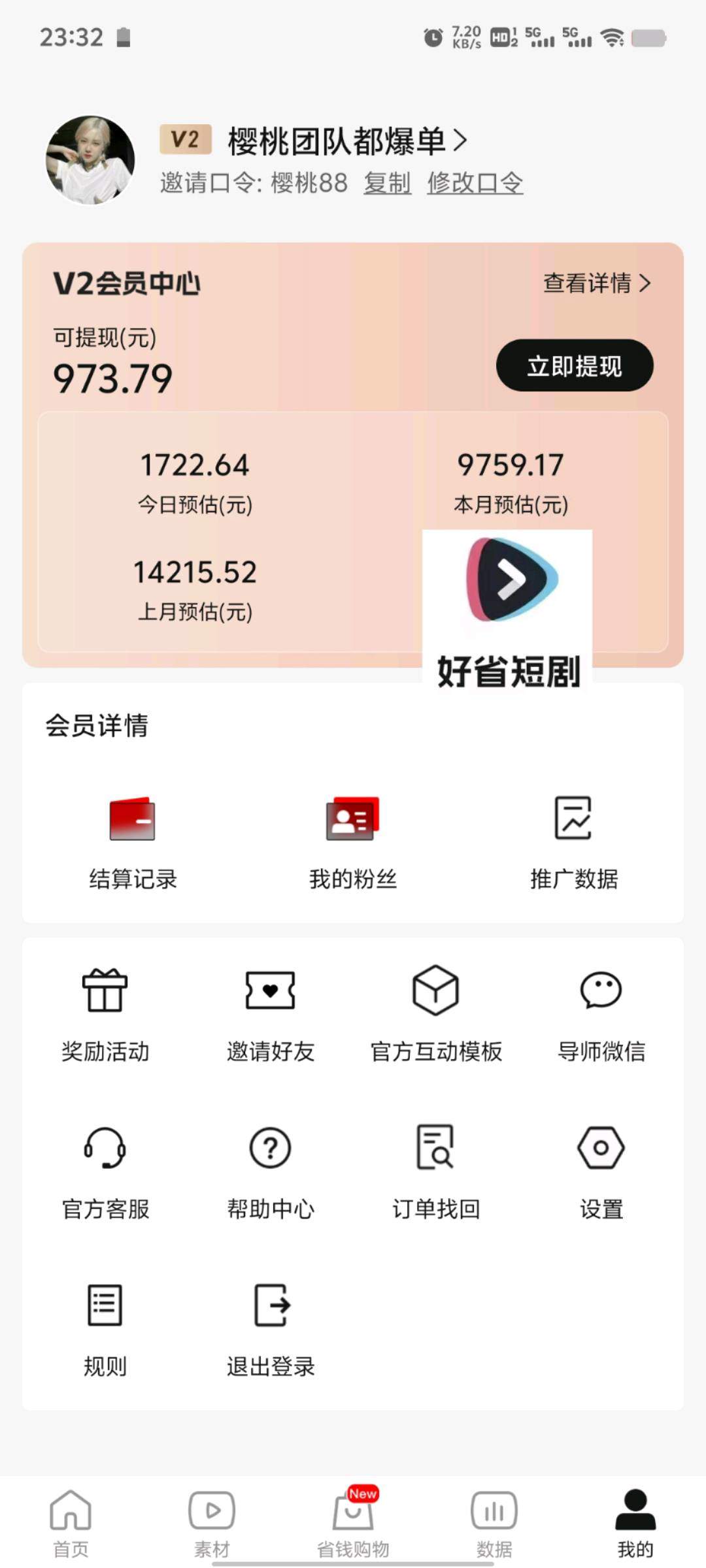Image resolution: width=706 pixels, height=1568 pixels.
Task: Click 修改口令 to change invite code
Action: click(475, 184)
